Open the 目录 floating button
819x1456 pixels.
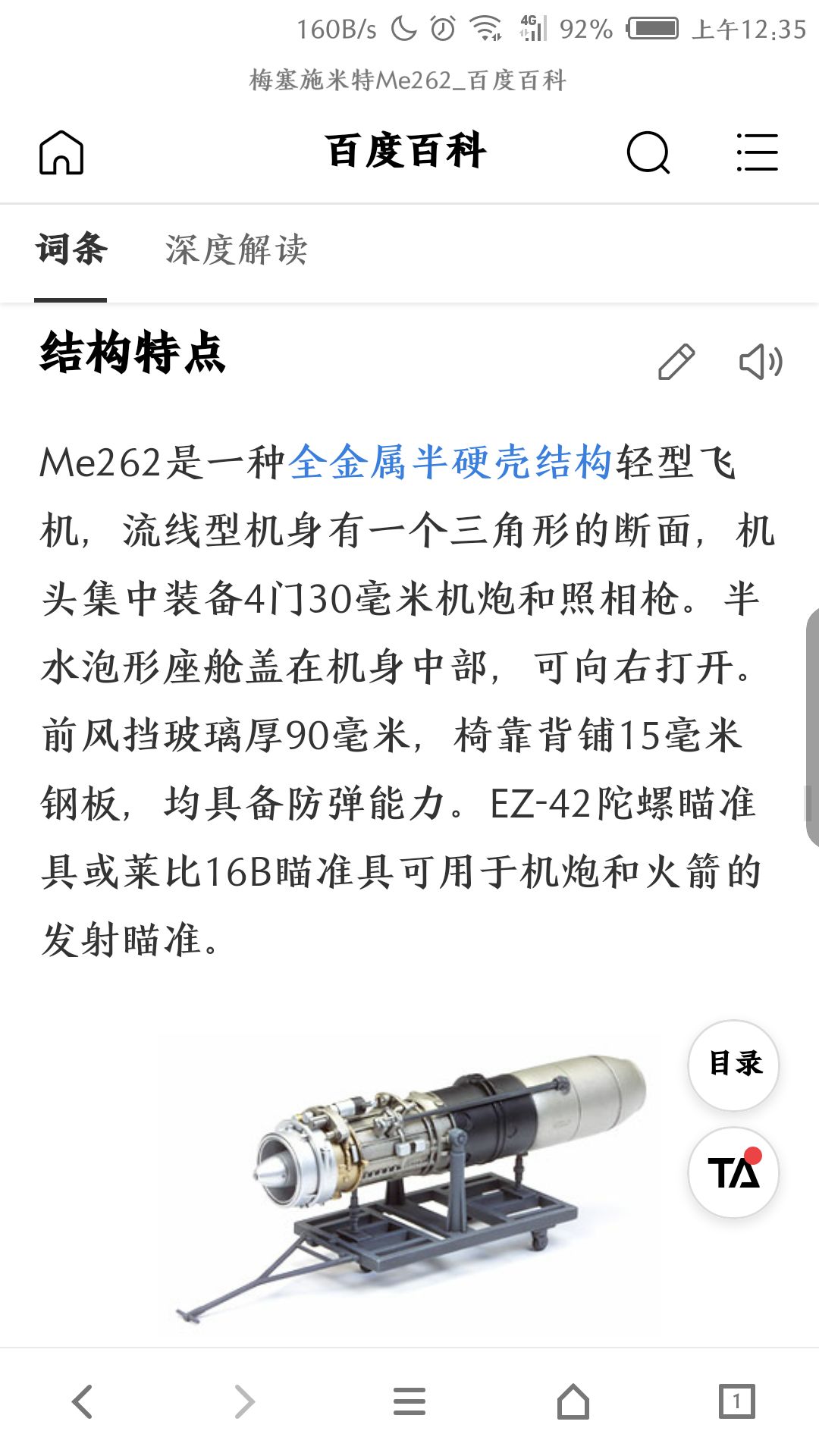click(734, 1065)
